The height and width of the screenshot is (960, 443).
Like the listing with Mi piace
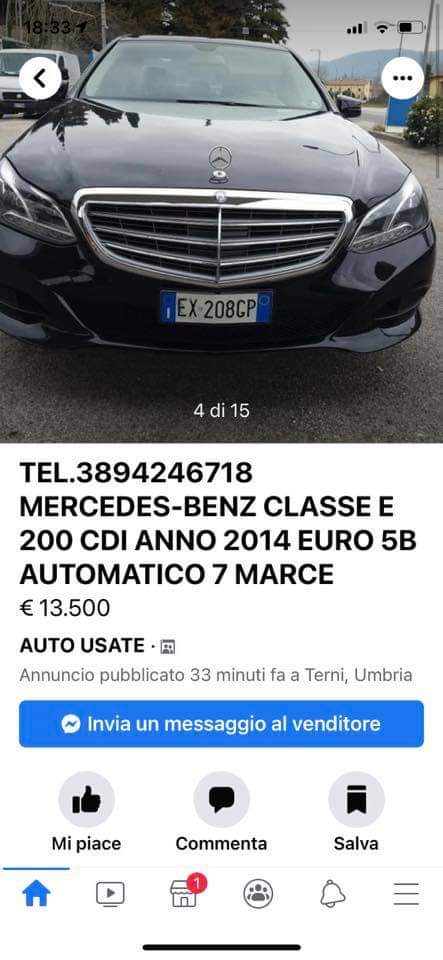[x=86, y=811]
